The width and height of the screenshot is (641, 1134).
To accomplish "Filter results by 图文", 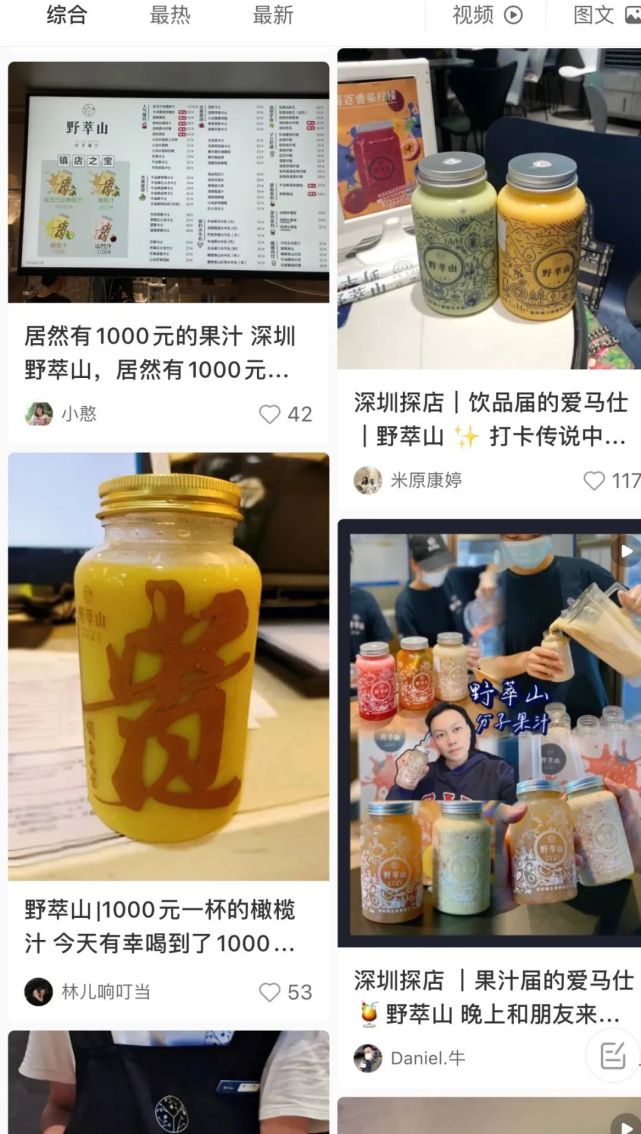I will (606, 14).
